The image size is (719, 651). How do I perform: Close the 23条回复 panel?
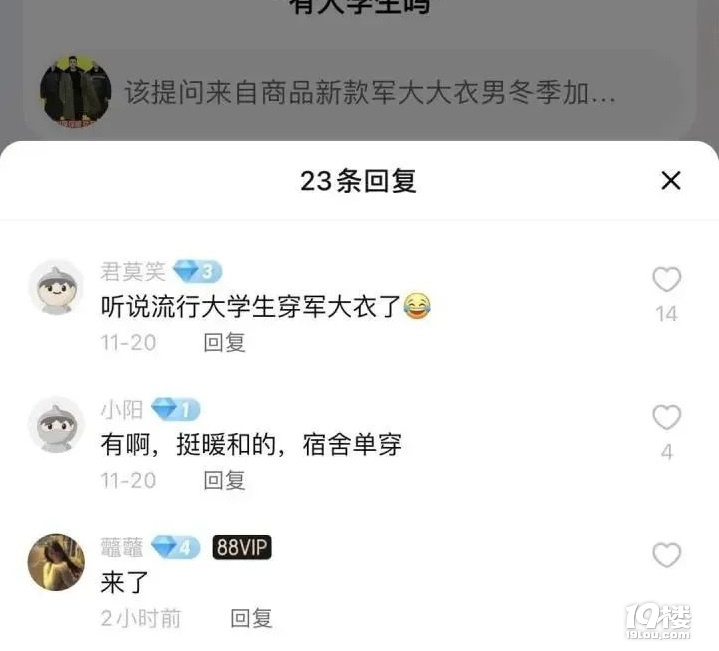point(671,180)
